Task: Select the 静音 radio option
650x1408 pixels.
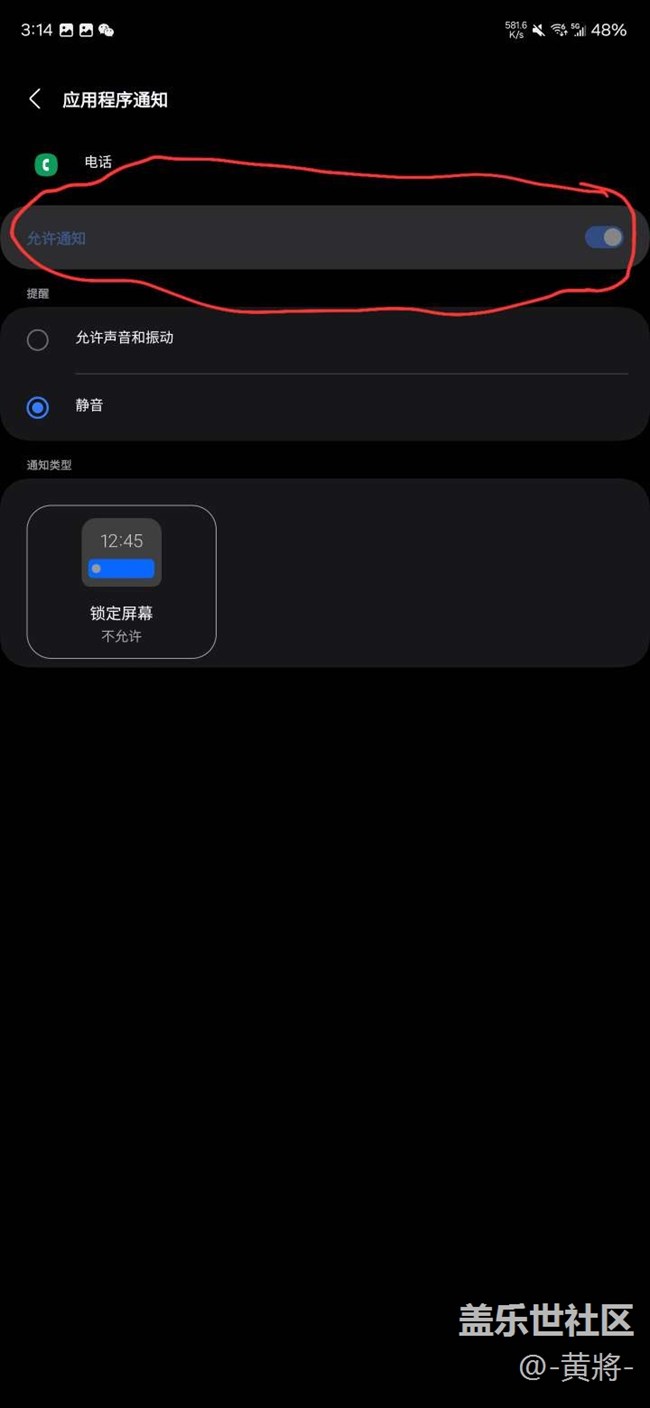Action: click(38, 407)
